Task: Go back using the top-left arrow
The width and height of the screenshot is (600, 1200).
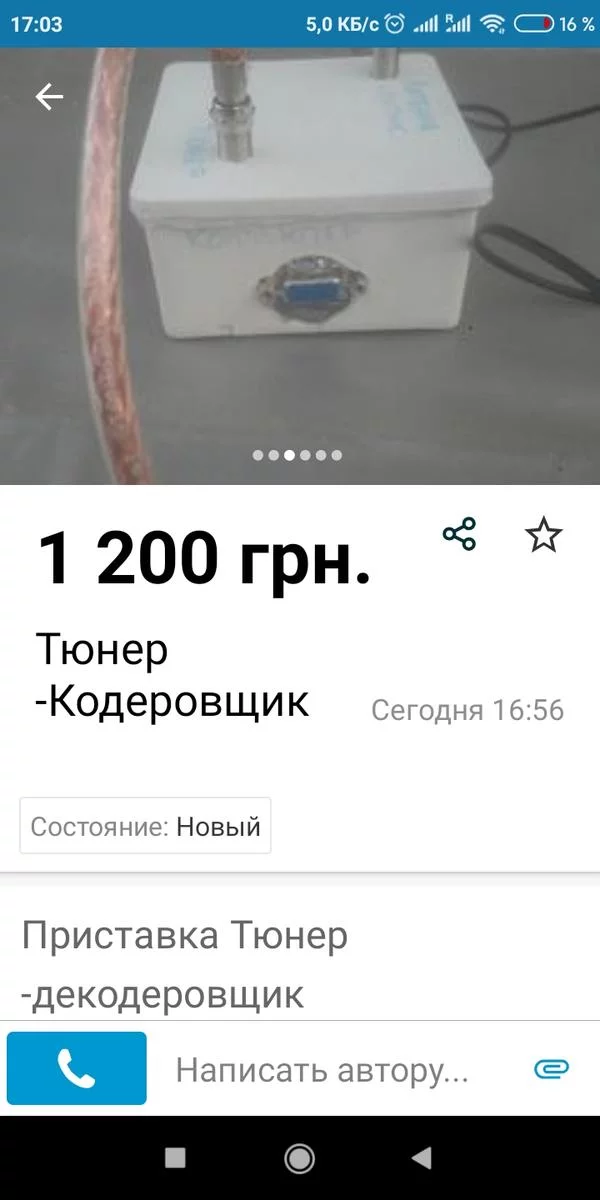Action: 49,96
